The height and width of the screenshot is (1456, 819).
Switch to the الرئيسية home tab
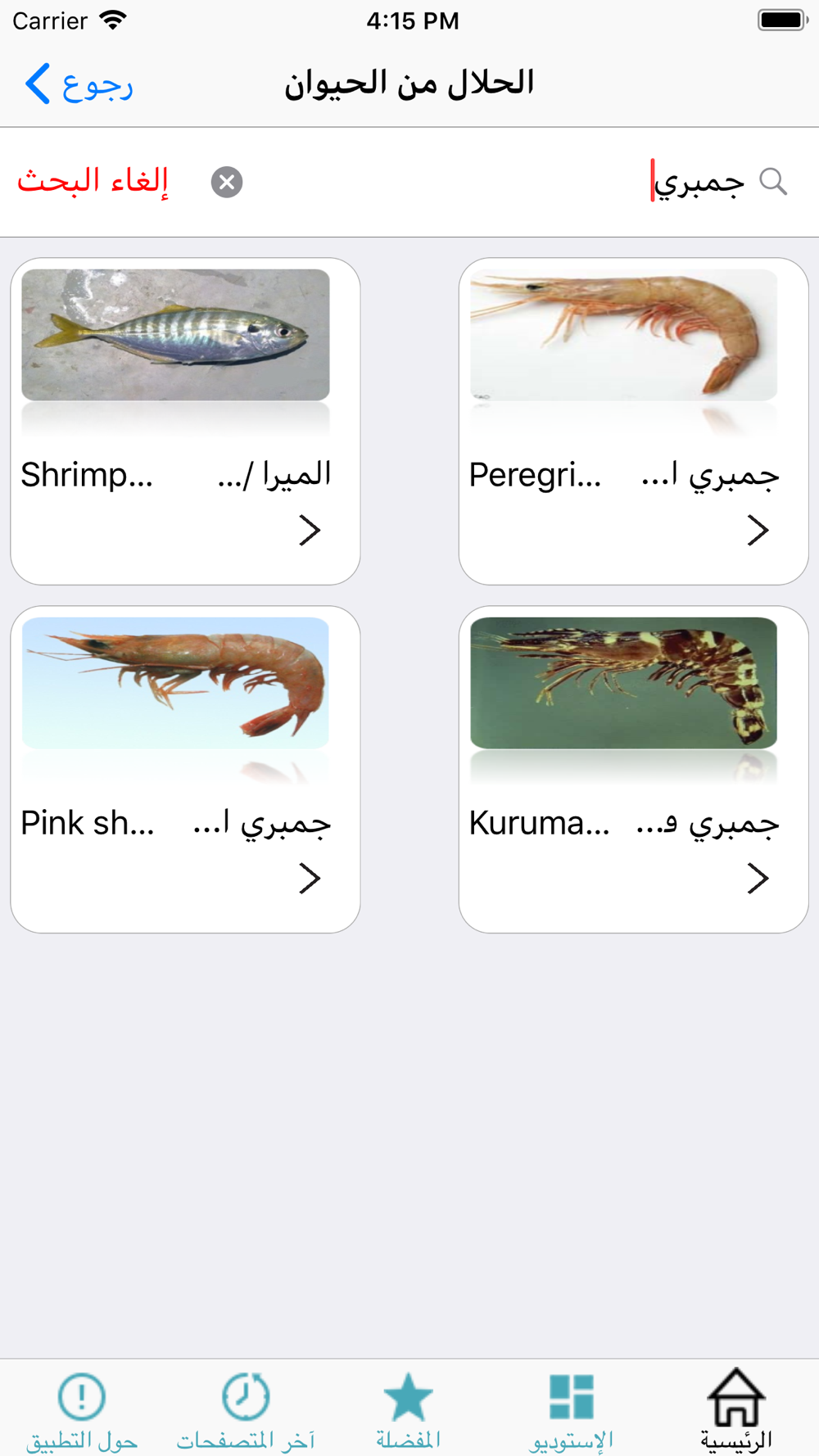coord(735,1409)
